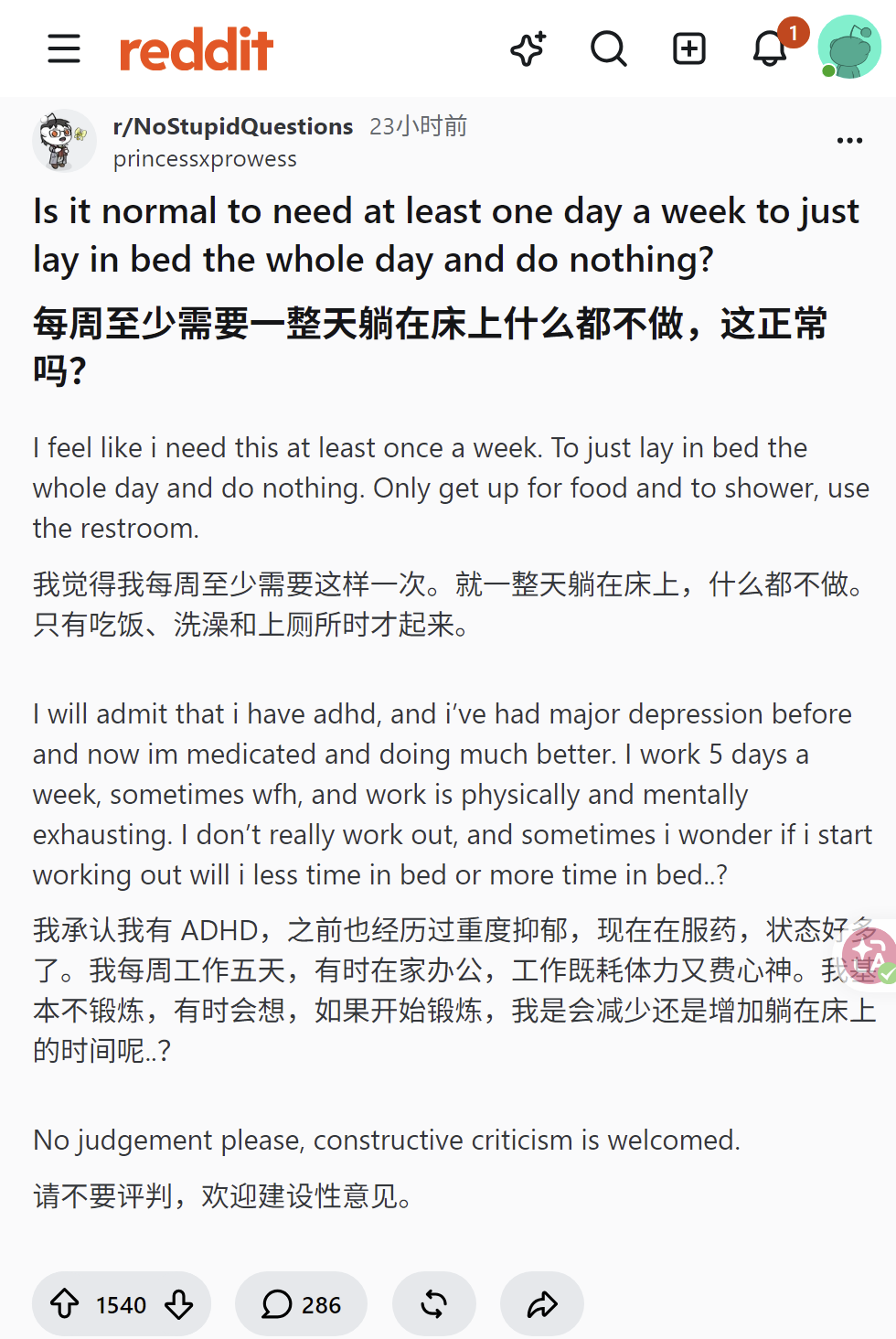Open the hamburger navigation menu
The height and width of the screenshot is (1339, 896).
64,48
